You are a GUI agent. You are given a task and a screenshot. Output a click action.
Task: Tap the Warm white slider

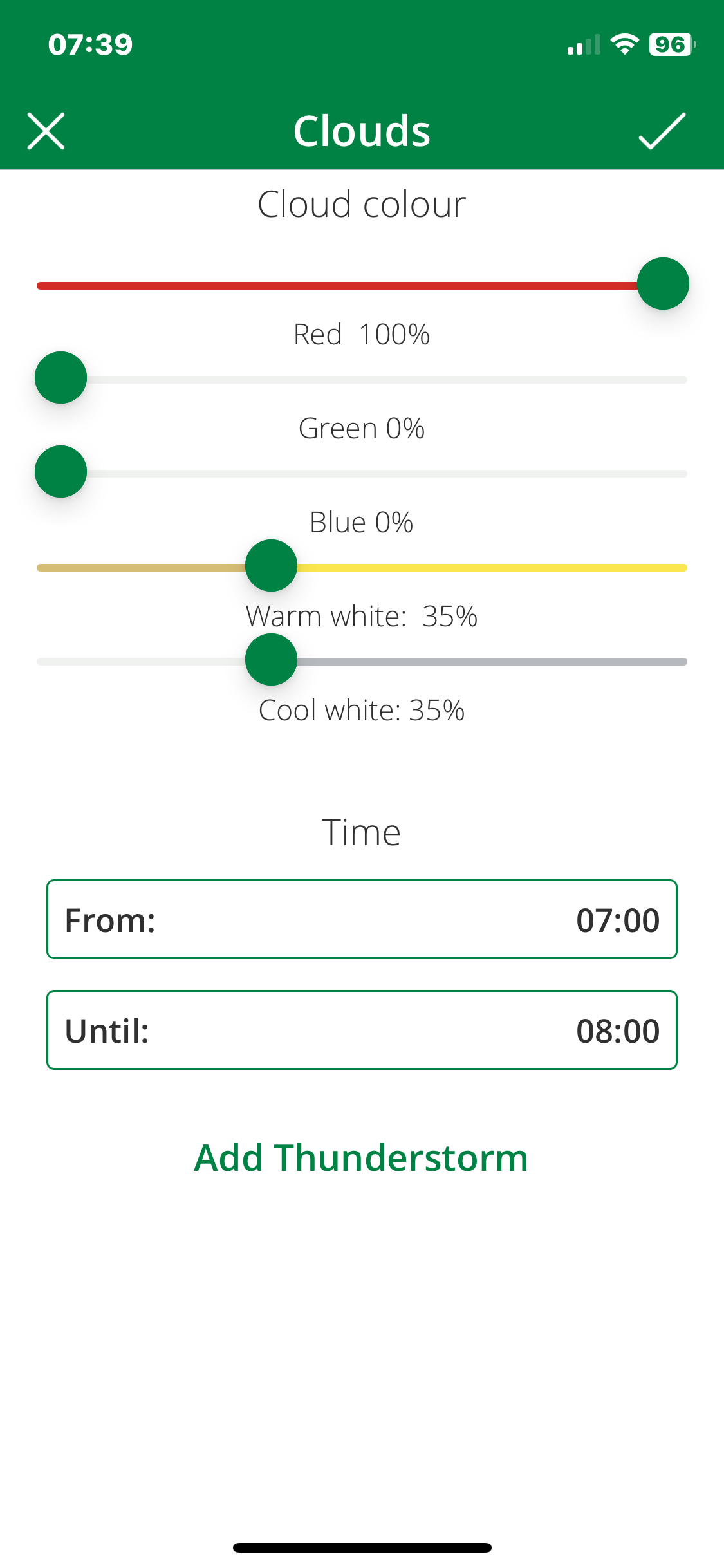click(x=362, y=566)
